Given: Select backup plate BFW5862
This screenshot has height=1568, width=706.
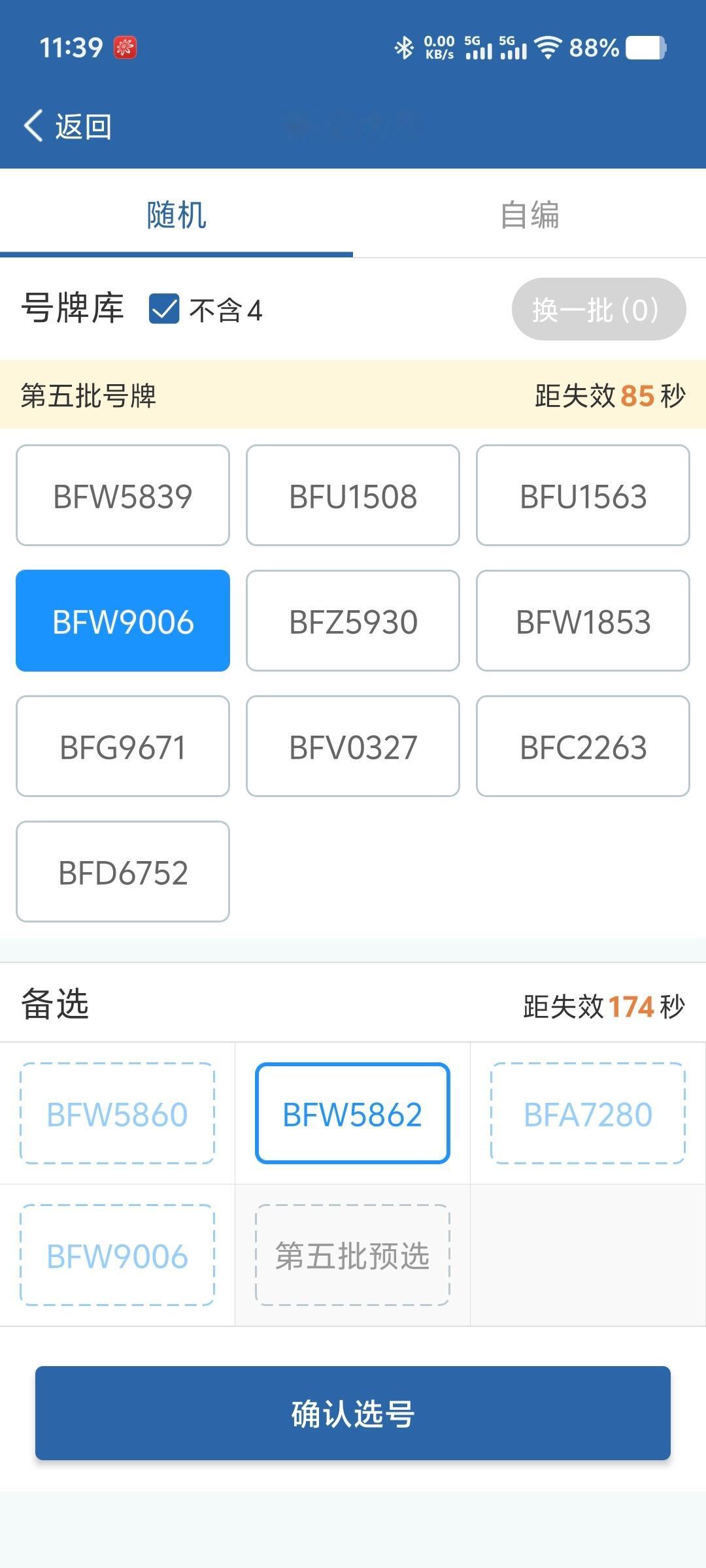Looking at the screenshot, I should coord(352,1114).
